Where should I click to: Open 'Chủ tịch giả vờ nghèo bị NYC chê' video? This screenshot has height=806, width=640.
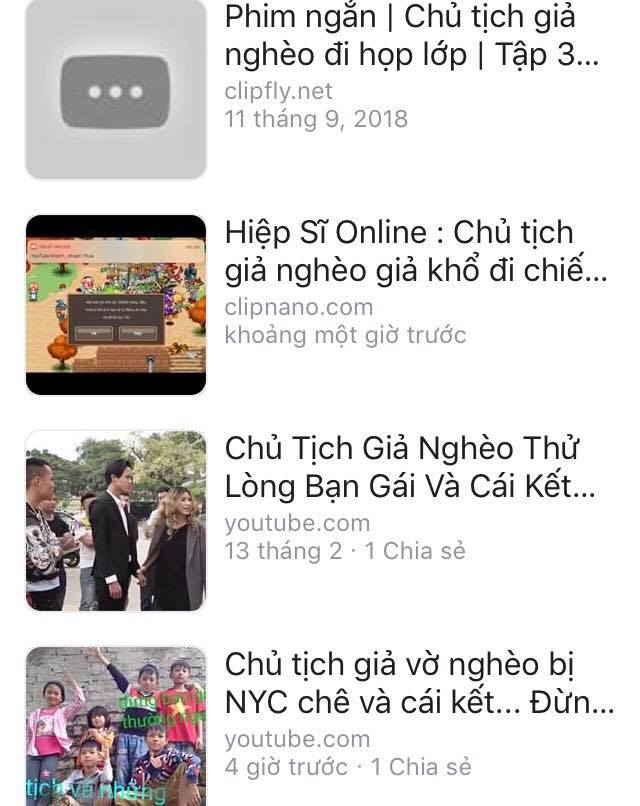coord(418,683)
